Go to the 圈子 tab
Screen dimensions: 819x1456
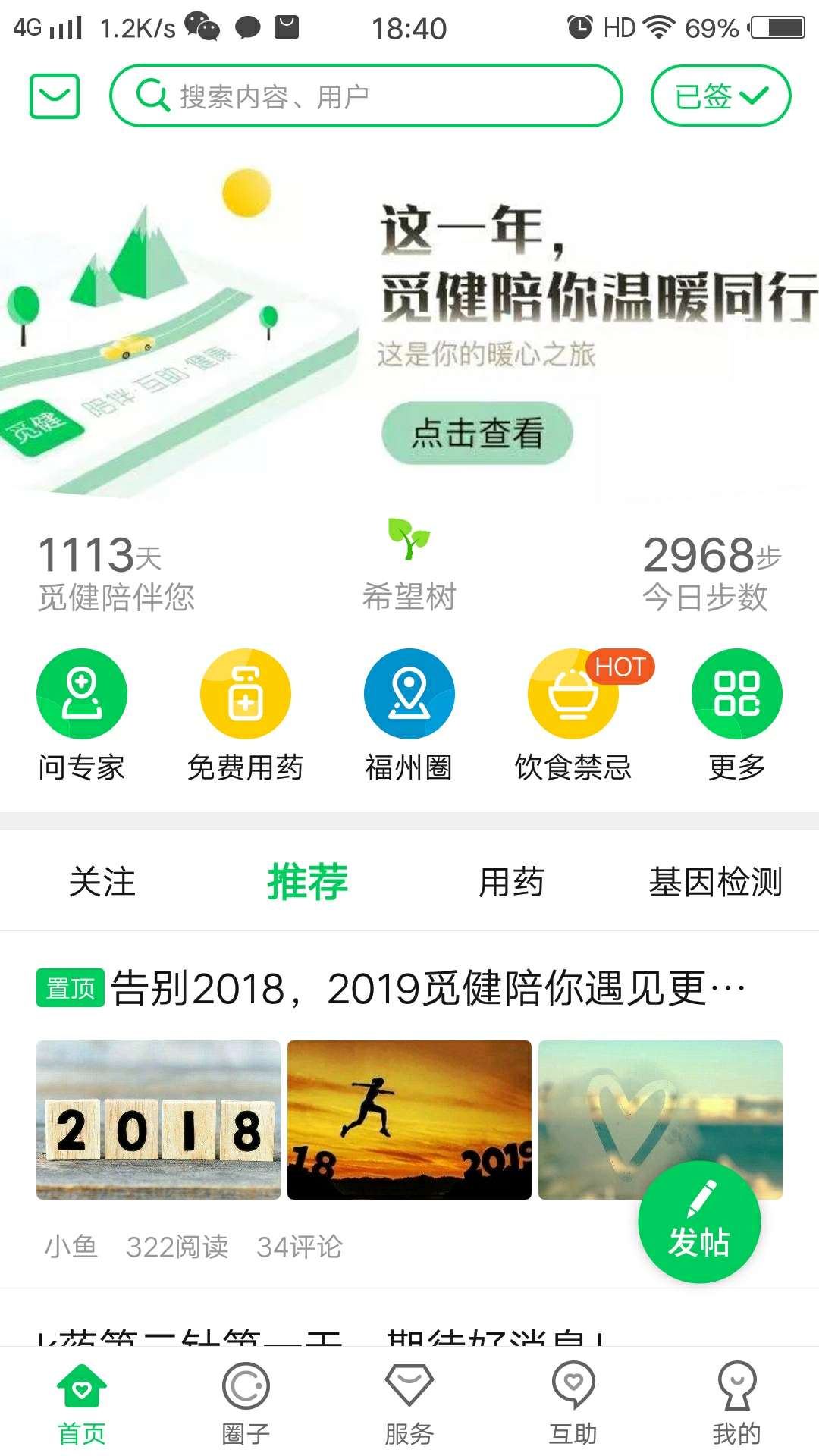(245, 1403)
